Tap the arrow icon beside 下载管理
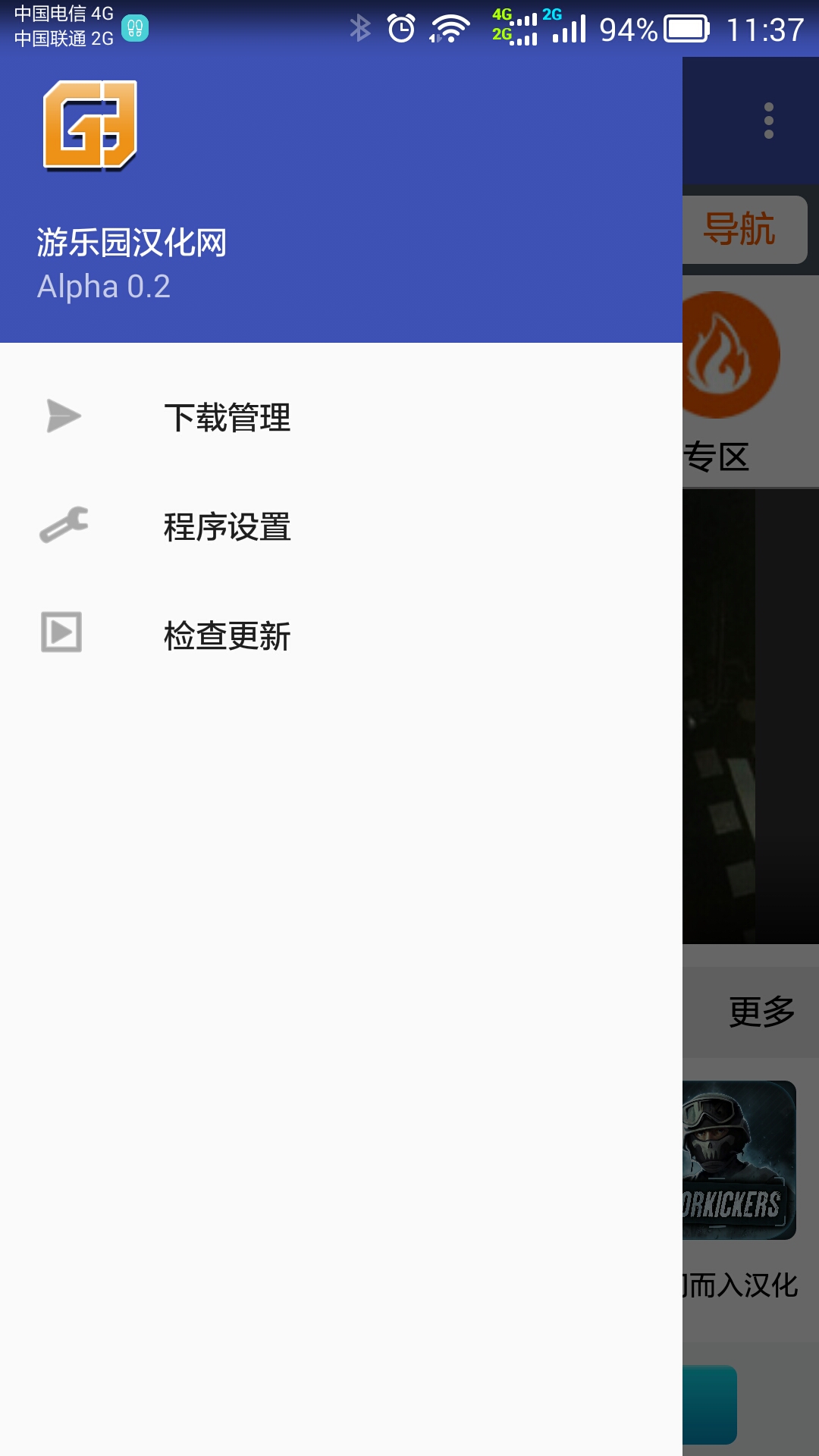Image resolution: width=819 pixels, height=1456 pixels. 61,416
